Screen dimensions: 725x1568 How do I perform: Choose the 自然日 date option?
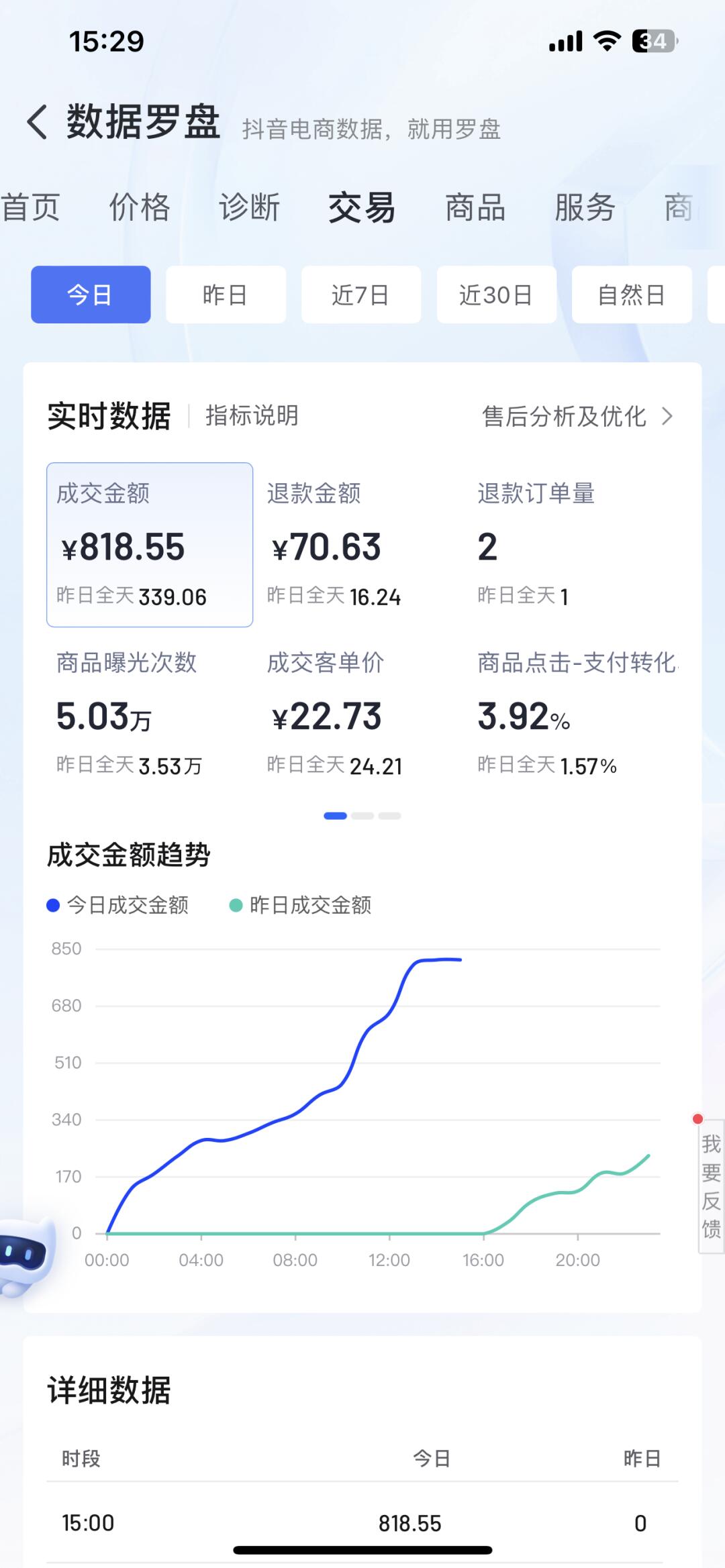631,295
